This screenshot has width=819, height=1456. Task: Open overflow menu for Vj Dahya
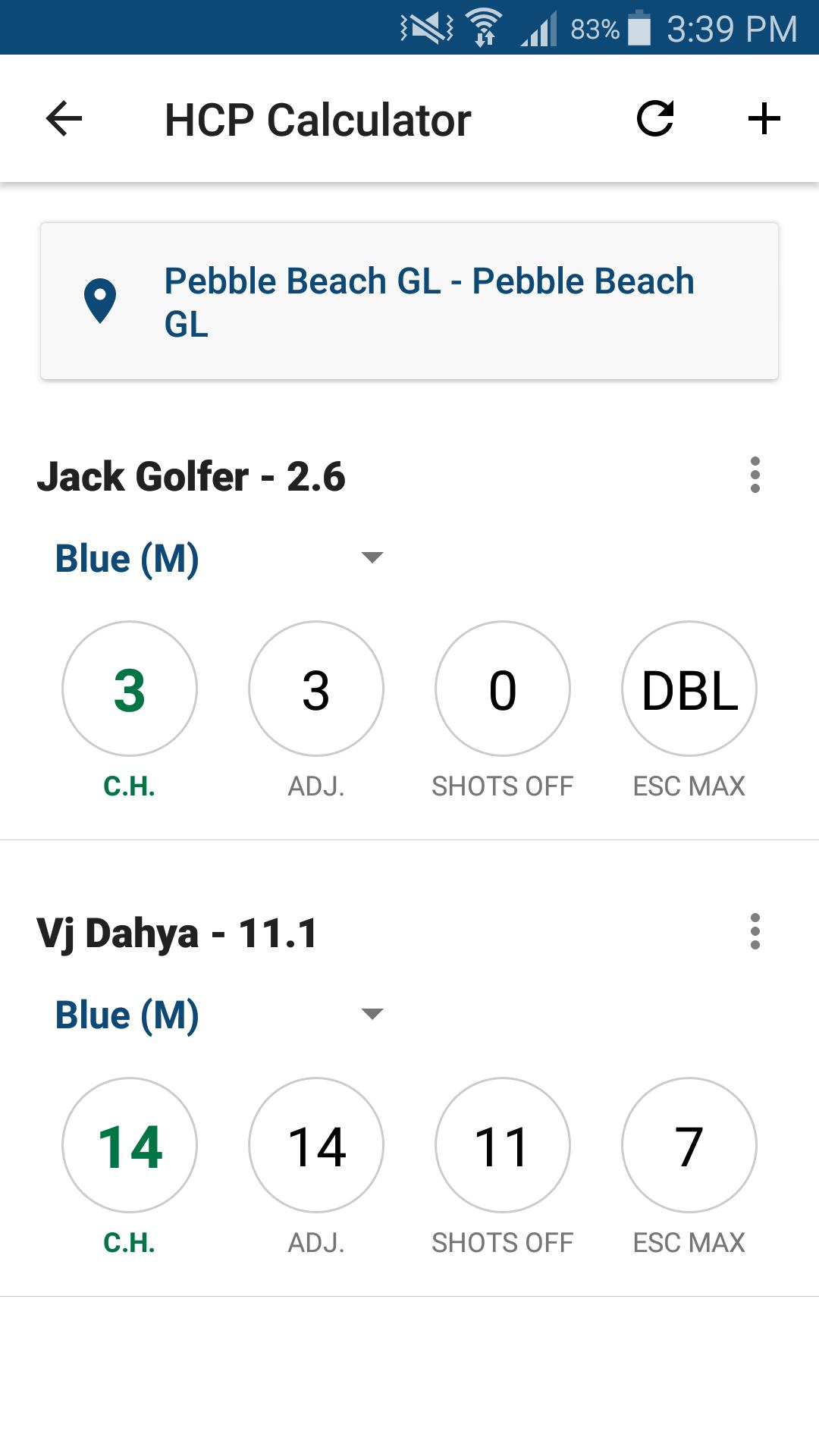(755, 931)
